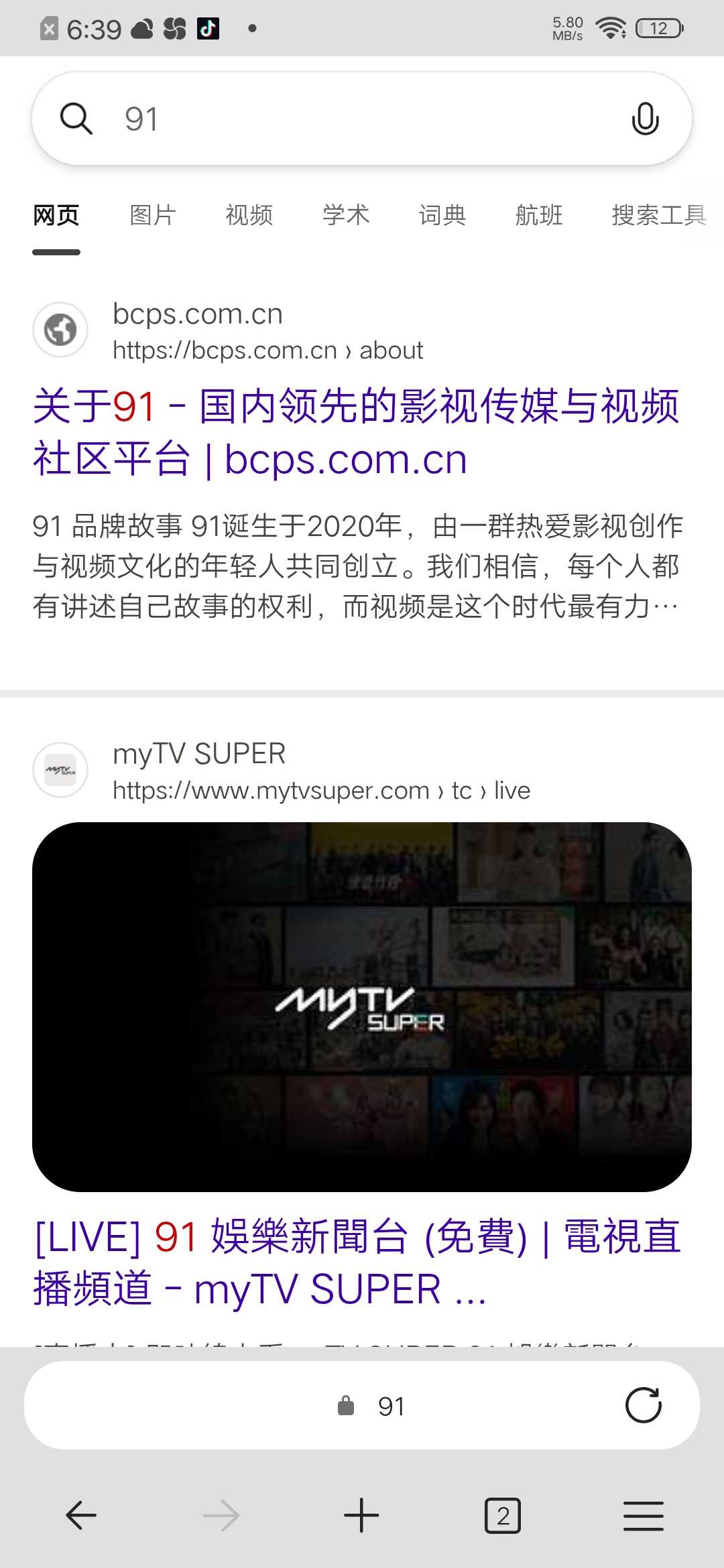Open a new tab with the plus
Image resolution: width=724 pixels, height=1568 pixels.
[x=361, y=1516]
